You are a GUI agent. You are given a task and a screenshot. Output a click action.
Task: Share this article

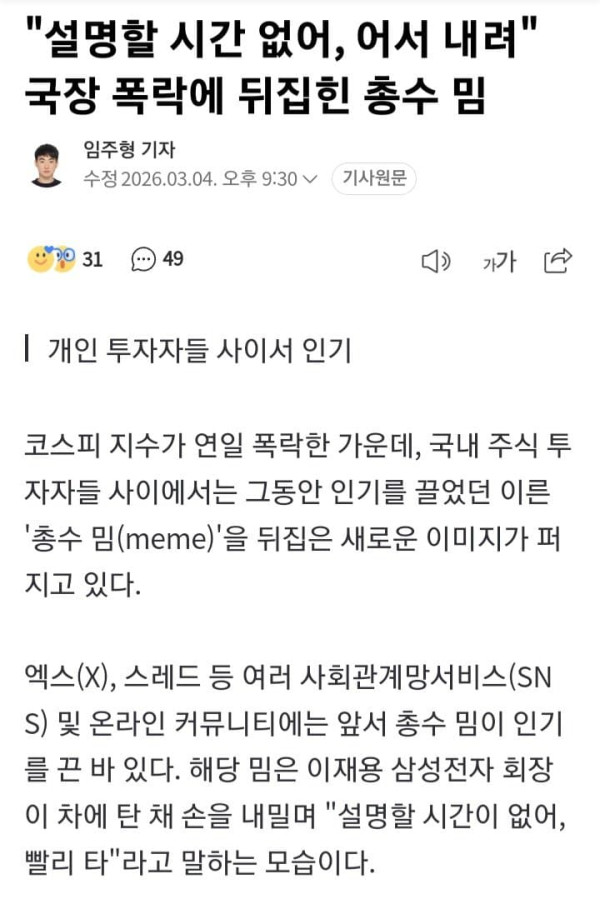[x=557, y=261]
